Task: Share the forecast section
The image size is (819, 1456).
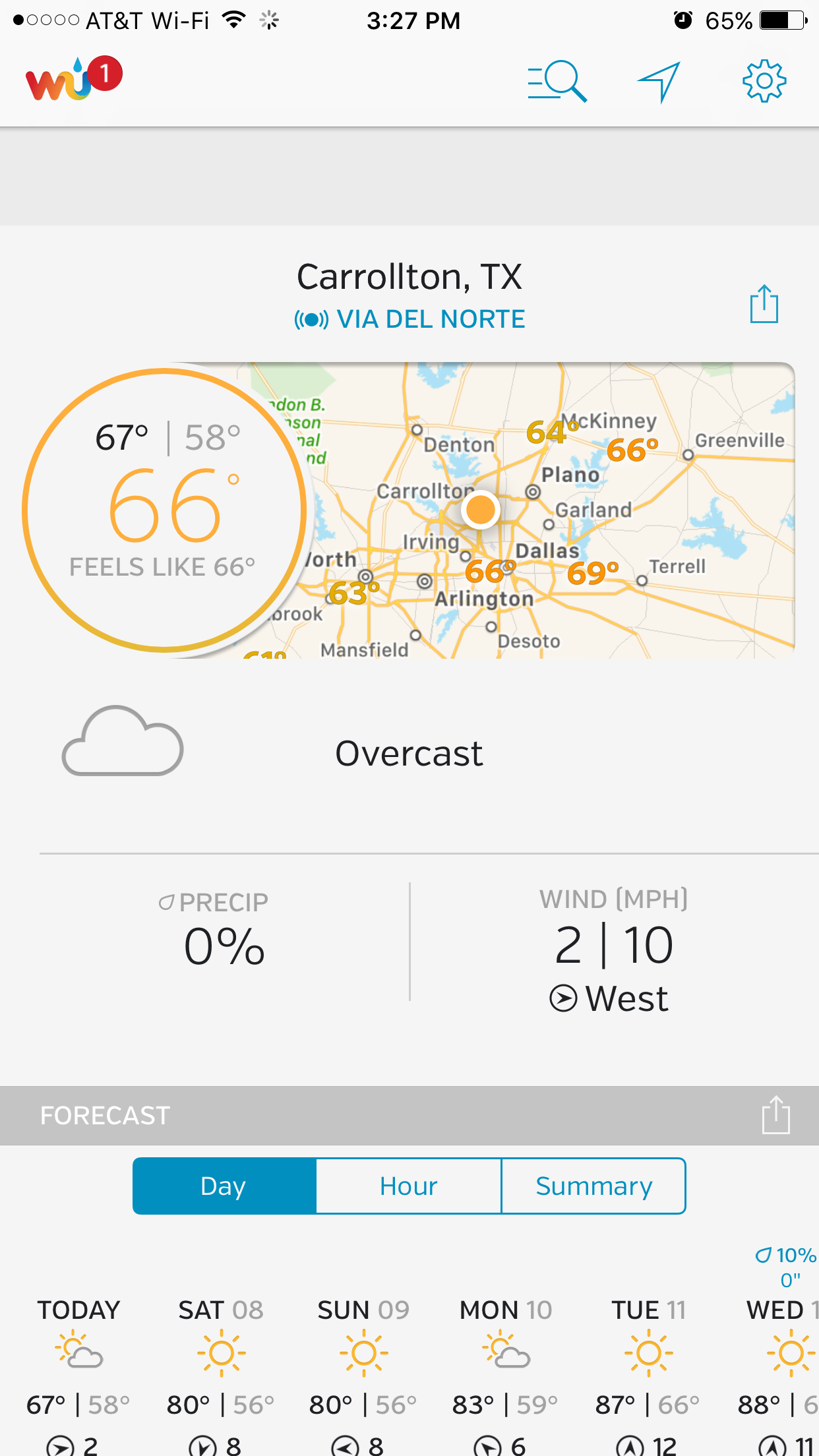Action: pos(777,1115)
